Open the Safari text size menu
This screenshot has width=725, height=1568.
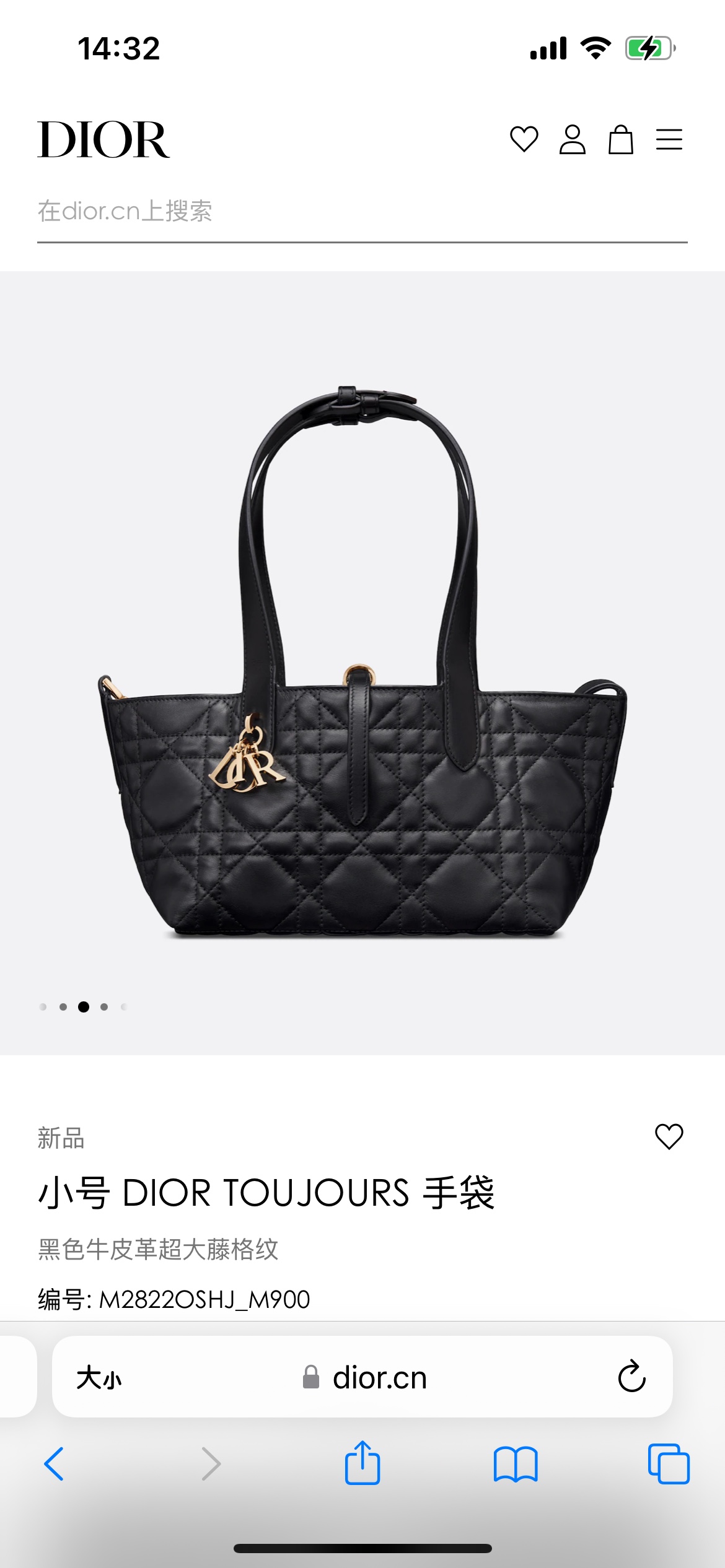coord(99,1378)
